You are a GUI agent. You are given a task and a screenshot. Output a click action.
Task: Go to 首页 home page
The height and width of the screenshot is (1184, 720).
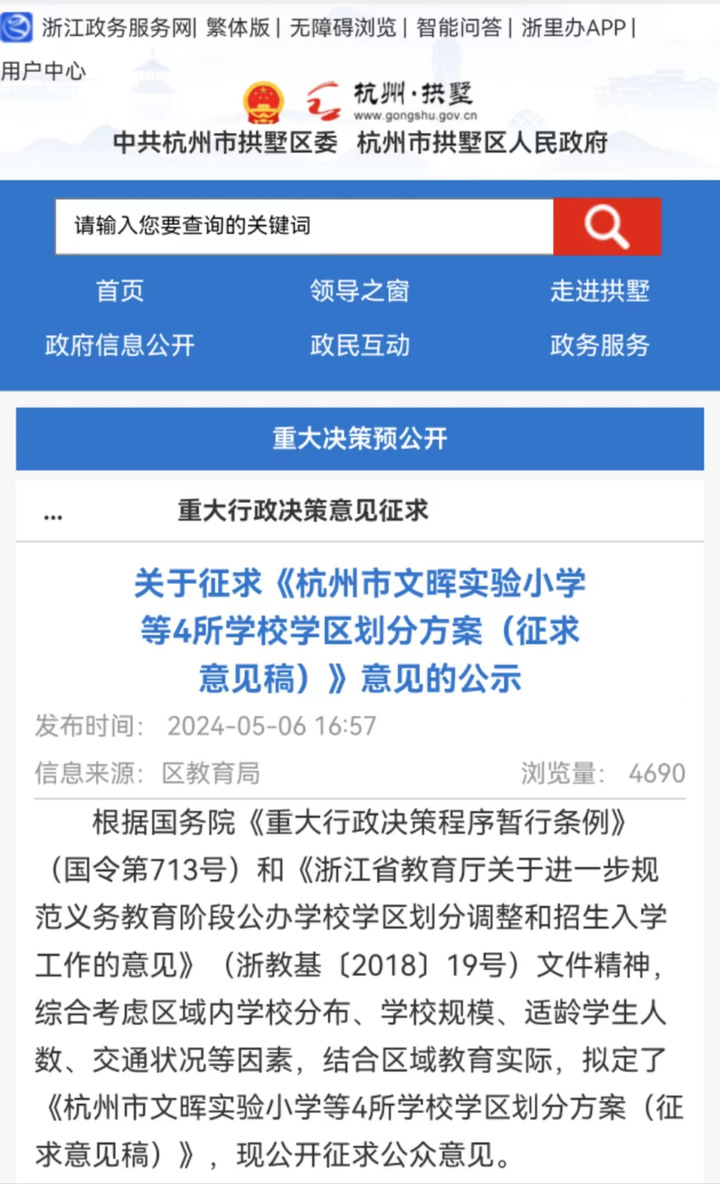[x=120, y=291]
